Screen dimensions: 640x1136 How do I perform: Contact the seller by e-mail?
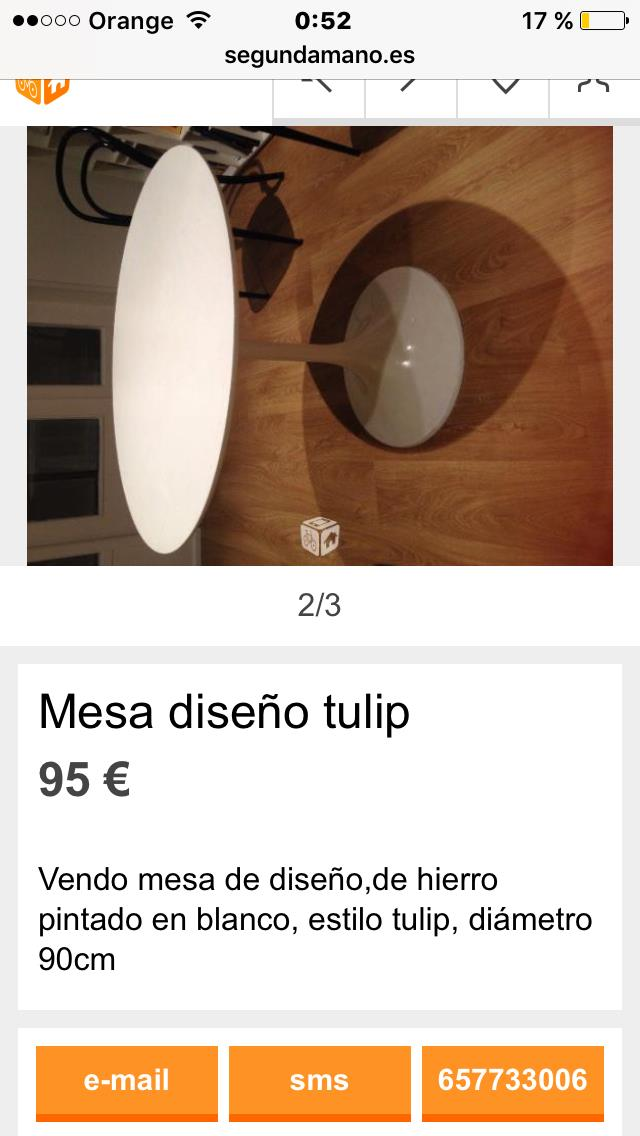[126, 1081]
